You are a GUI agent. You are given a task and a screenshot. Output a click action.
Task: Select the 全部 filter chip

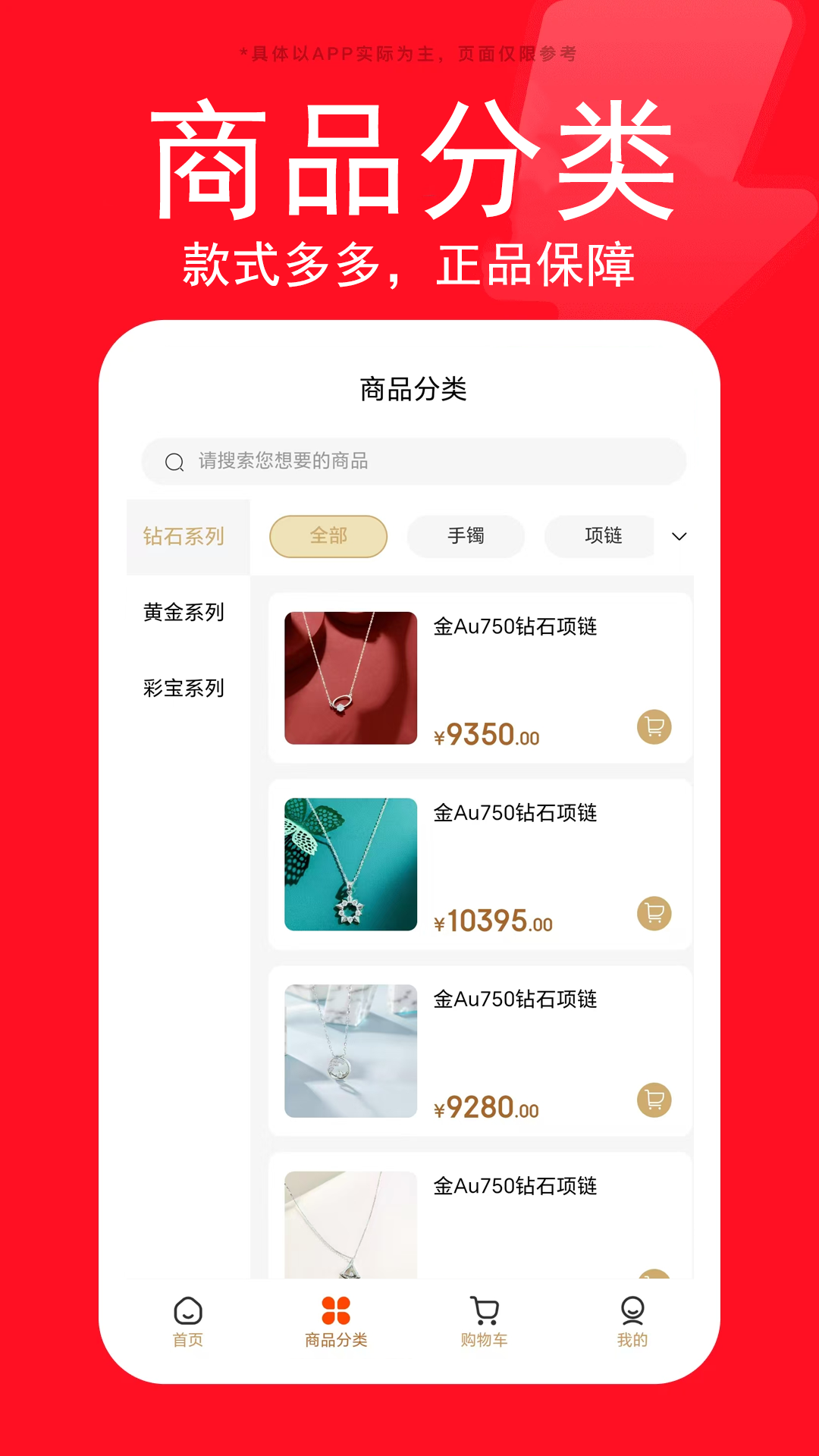click(x=327, y=536)
